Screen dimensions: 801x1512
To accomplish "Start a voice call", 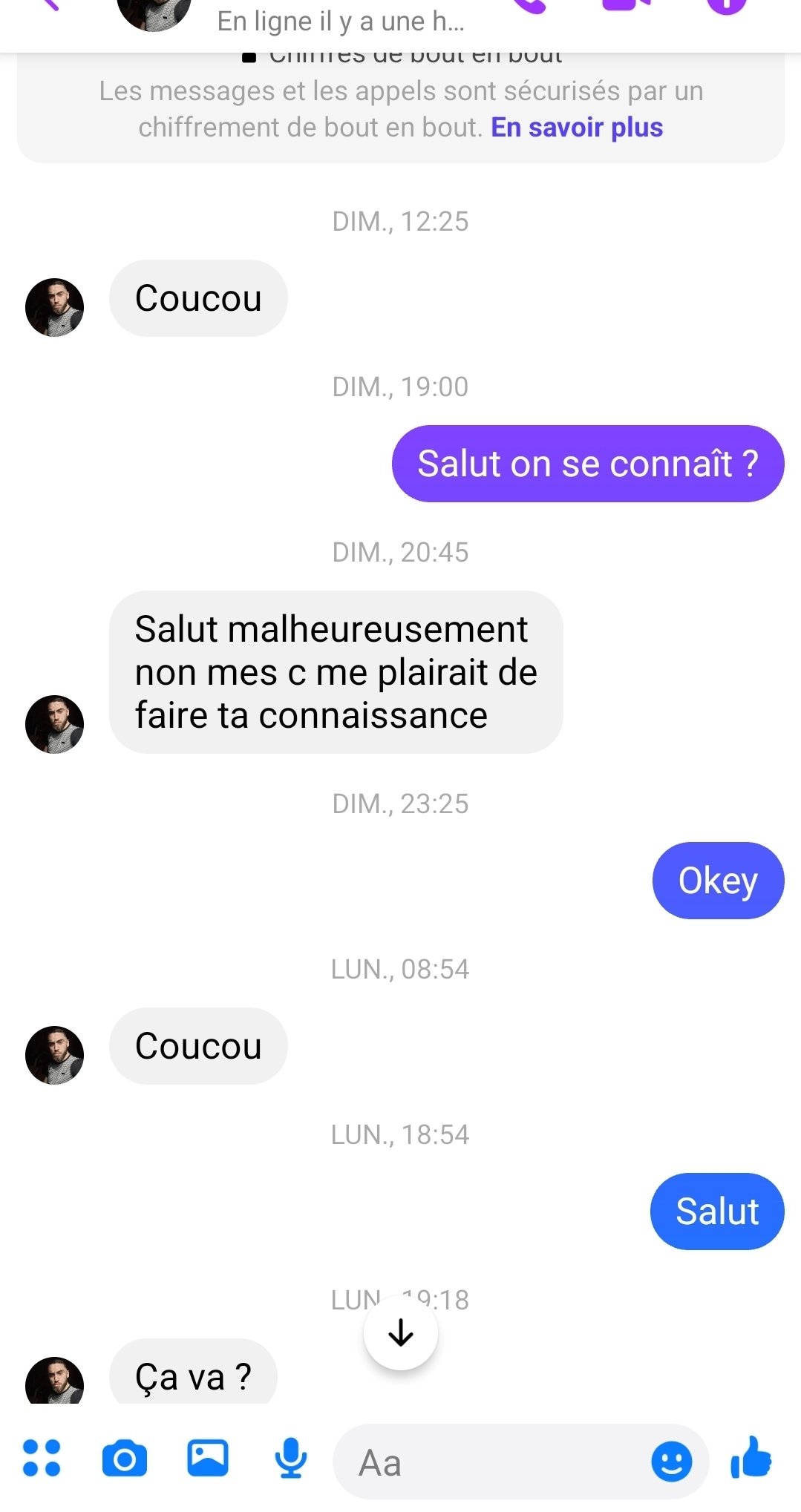I will 530,4.
